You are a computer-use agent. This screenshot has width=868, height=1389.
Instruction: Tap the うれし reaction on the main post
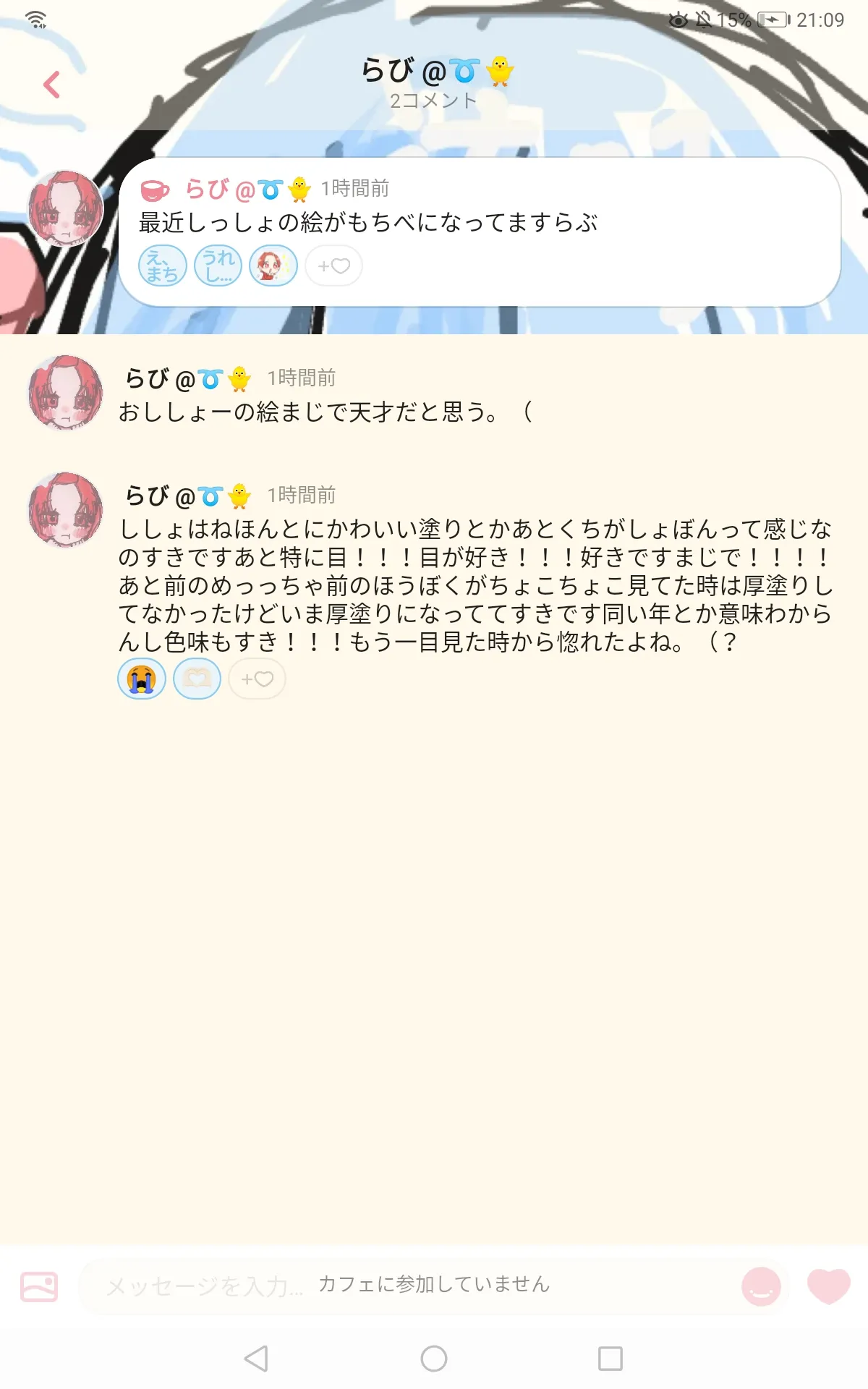[x=218, y=266]
